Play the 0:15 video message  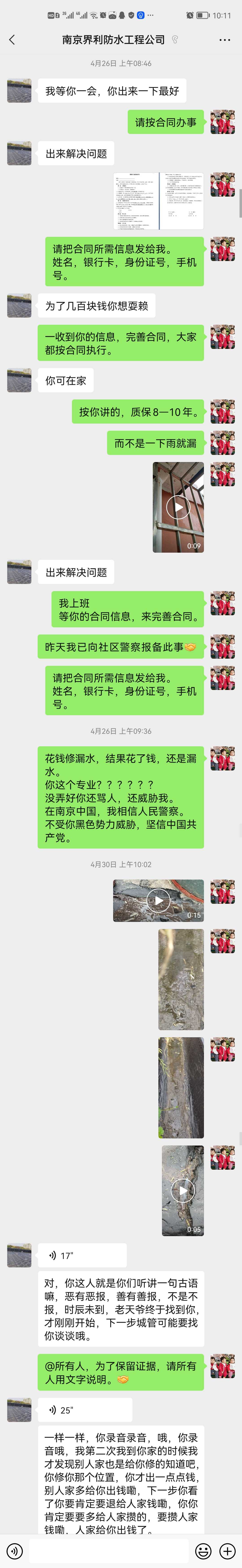pos(158,900)
